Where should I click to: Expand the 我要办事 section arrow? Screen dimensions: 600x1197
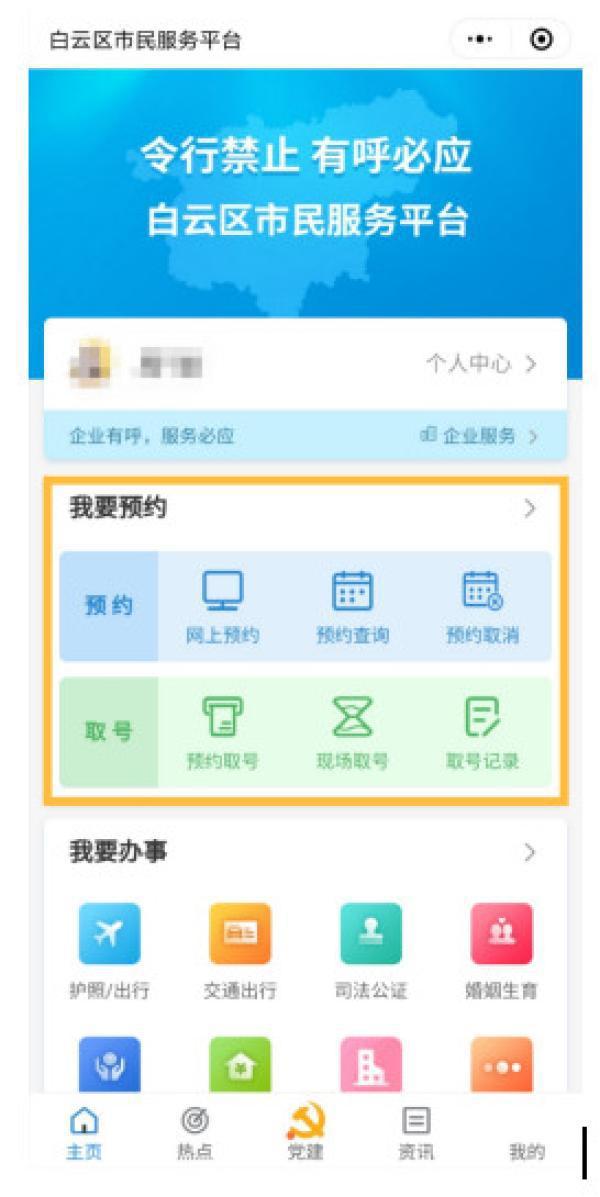(530, 852)
